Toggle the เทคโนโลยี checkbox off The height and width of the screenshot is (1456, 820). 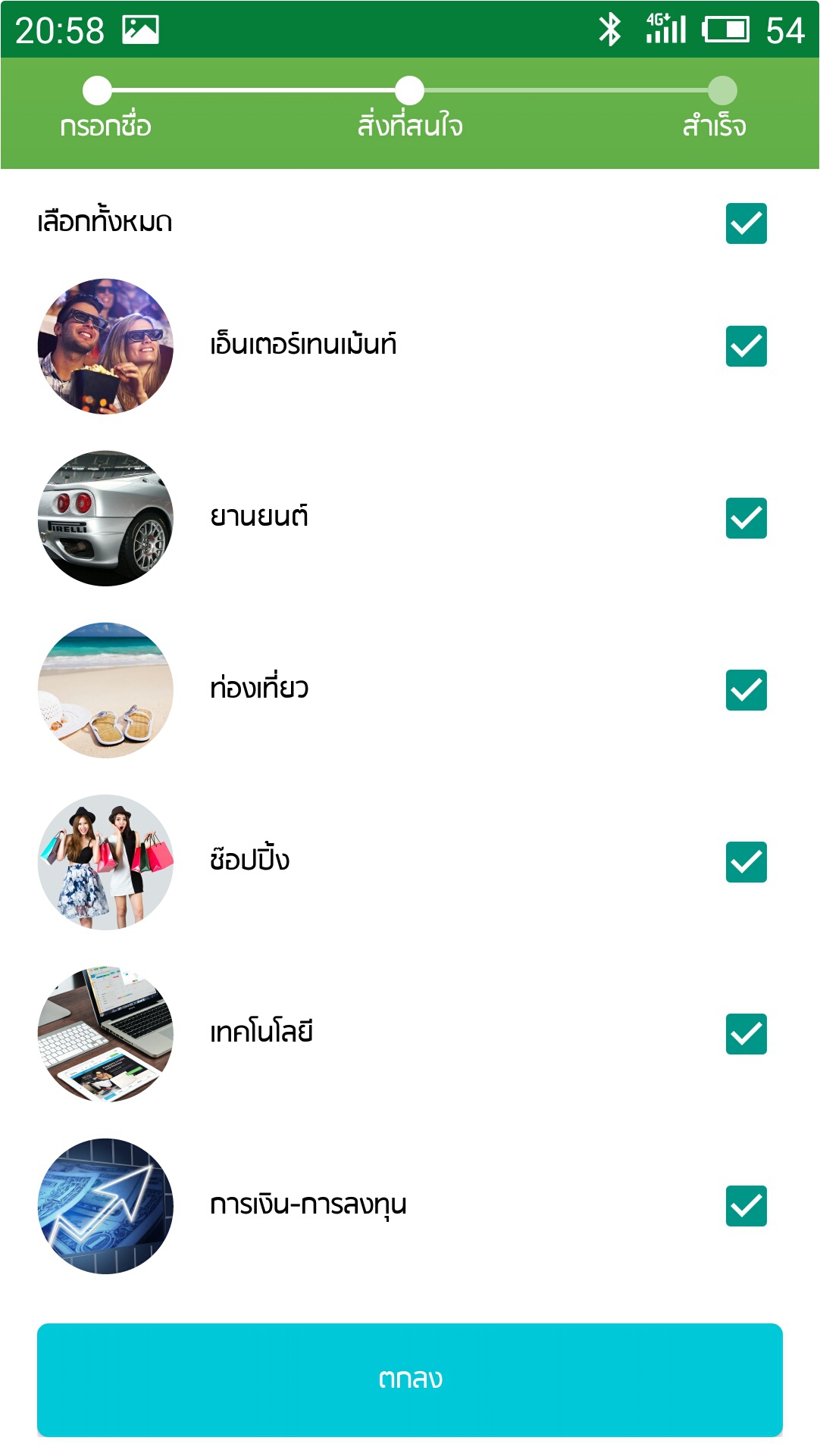tap(746, 1034)
